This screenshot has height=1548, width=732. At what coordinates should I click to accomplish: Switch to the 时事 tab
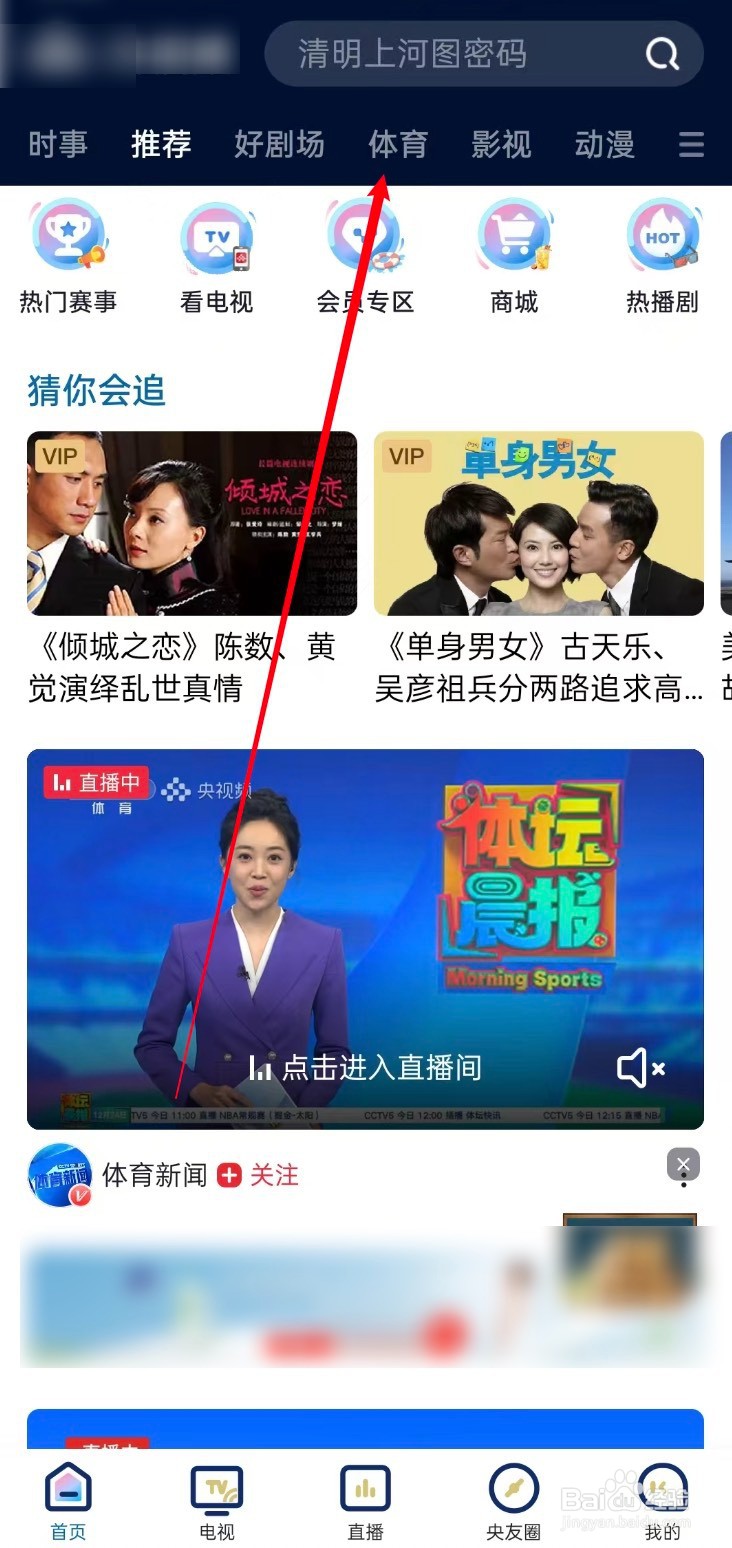(x=58, y=145)
